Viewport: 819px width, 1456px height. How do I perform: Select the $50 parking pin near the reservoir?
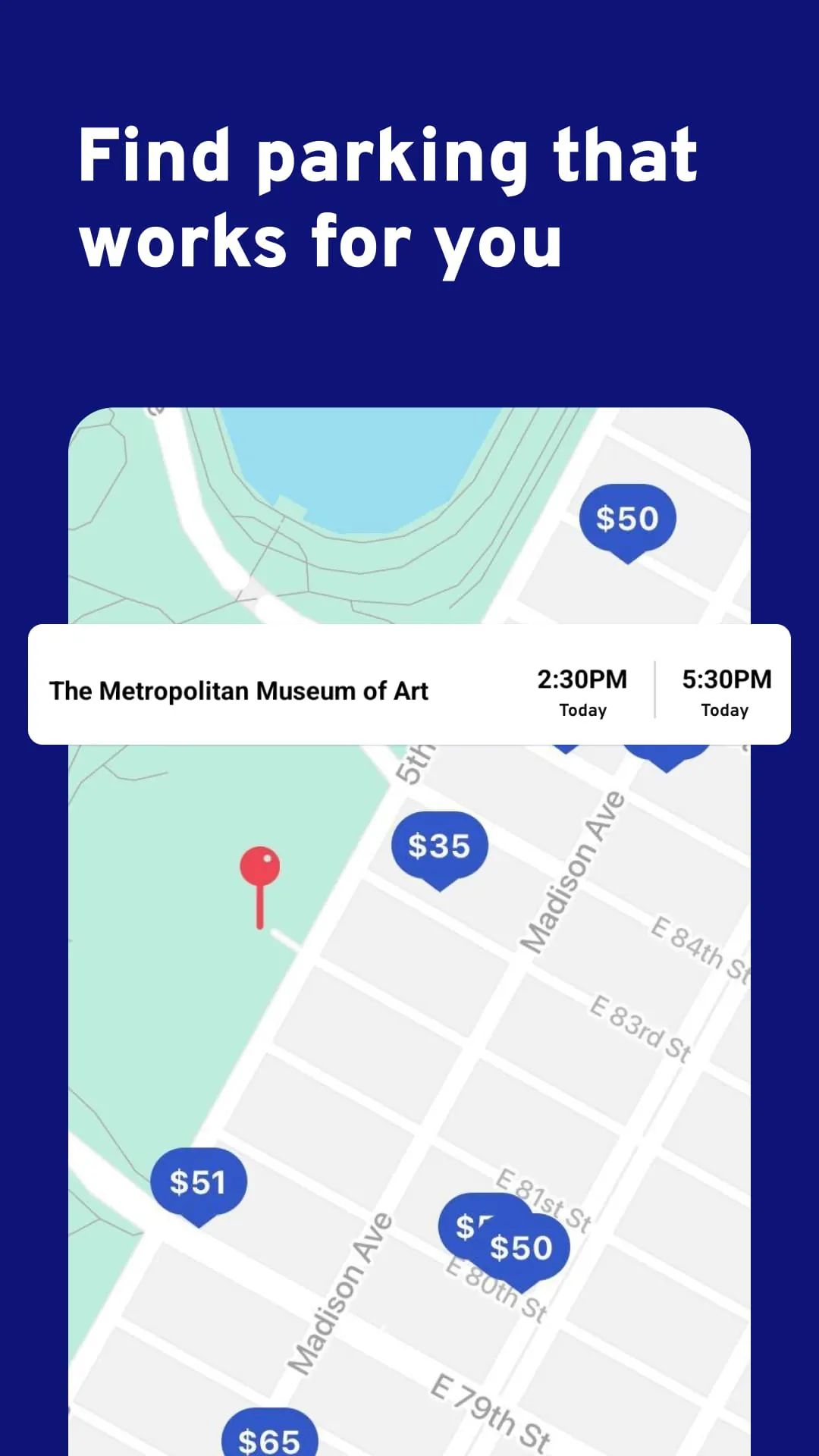pos(628,518)
